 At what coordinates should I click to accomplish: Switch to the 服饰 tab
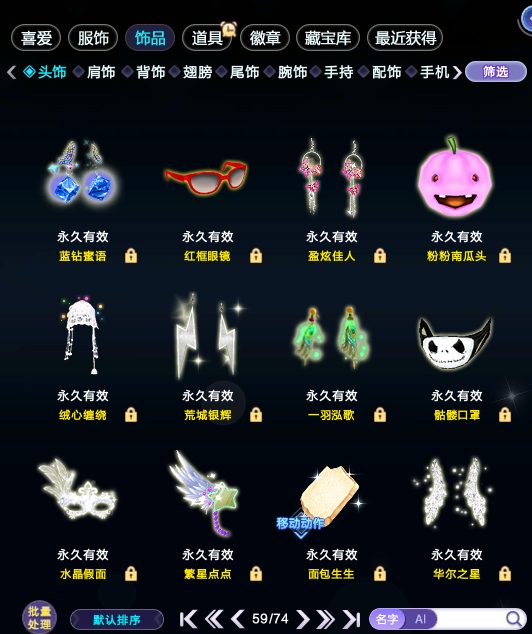[93, 38]
